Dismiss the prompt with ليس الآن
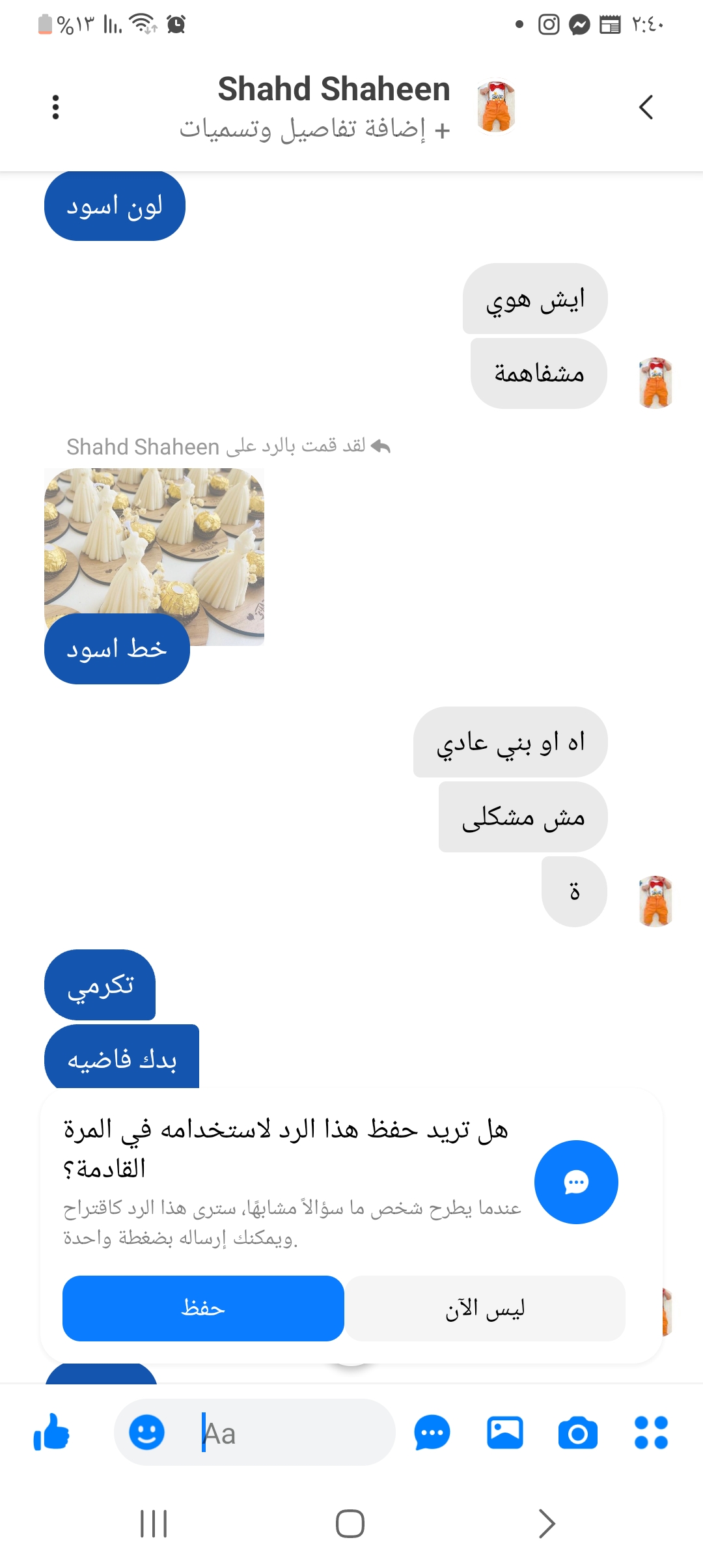Screen dimensions: 703x1568 pos(485,1308)
